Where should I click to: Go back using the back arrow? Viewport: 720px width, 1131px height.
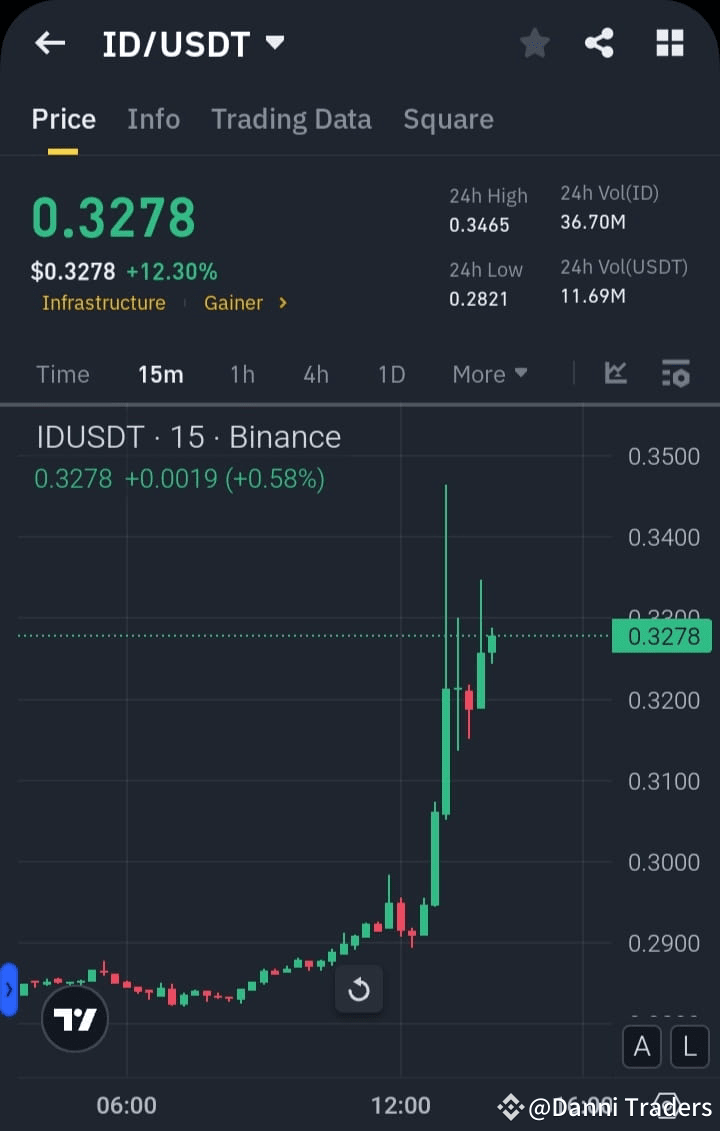(x=49, y=43)
